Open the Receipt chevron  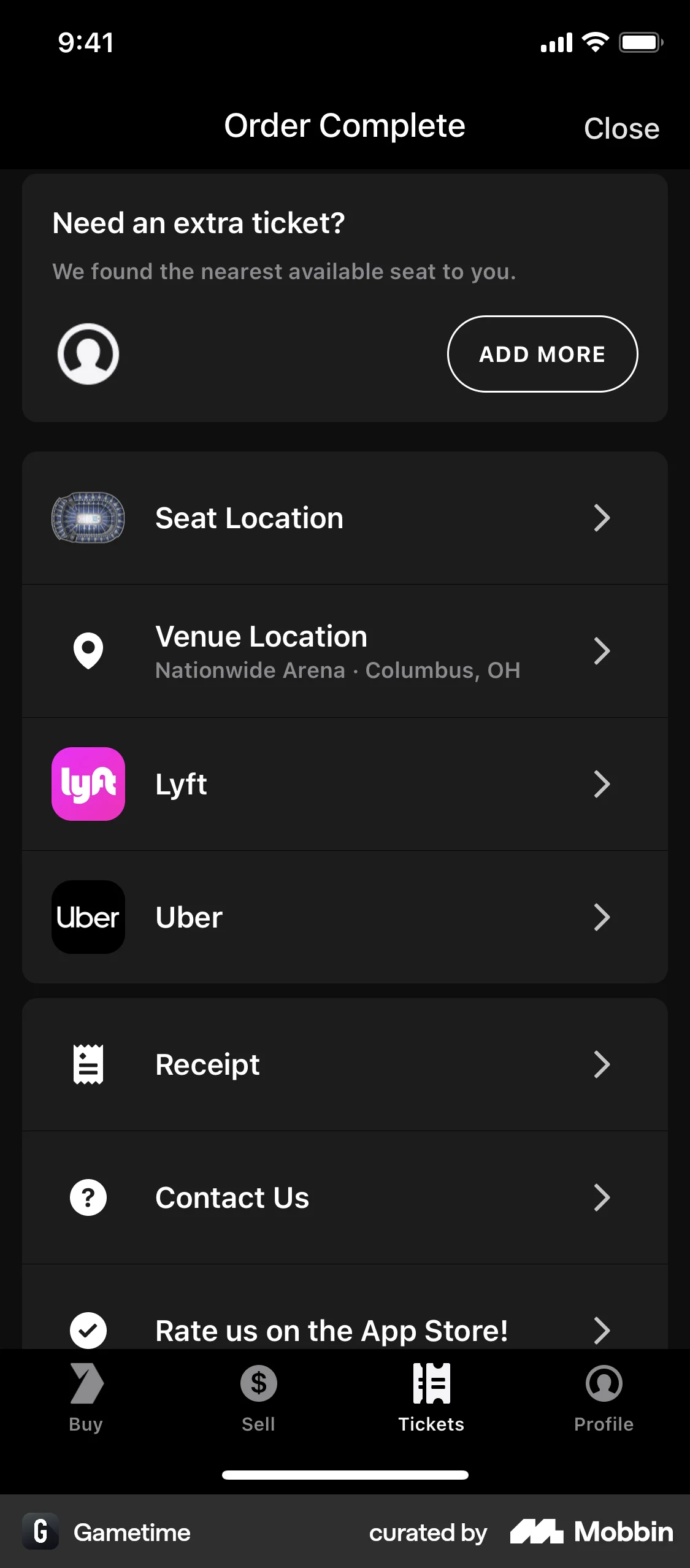click(602, 1064)
